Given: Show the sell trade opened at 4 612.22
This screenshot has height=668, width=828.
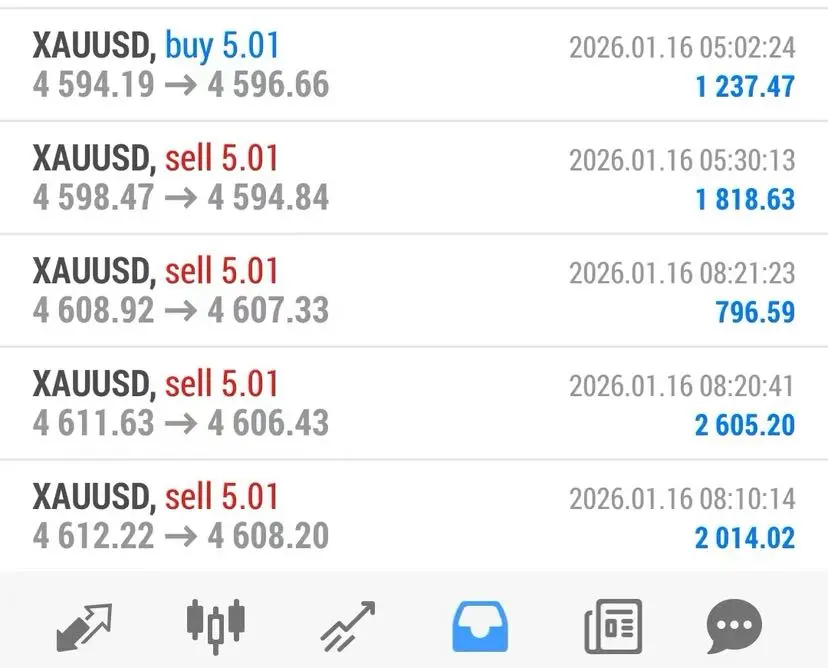Looking at the screenshot, I should click(414, 517).
